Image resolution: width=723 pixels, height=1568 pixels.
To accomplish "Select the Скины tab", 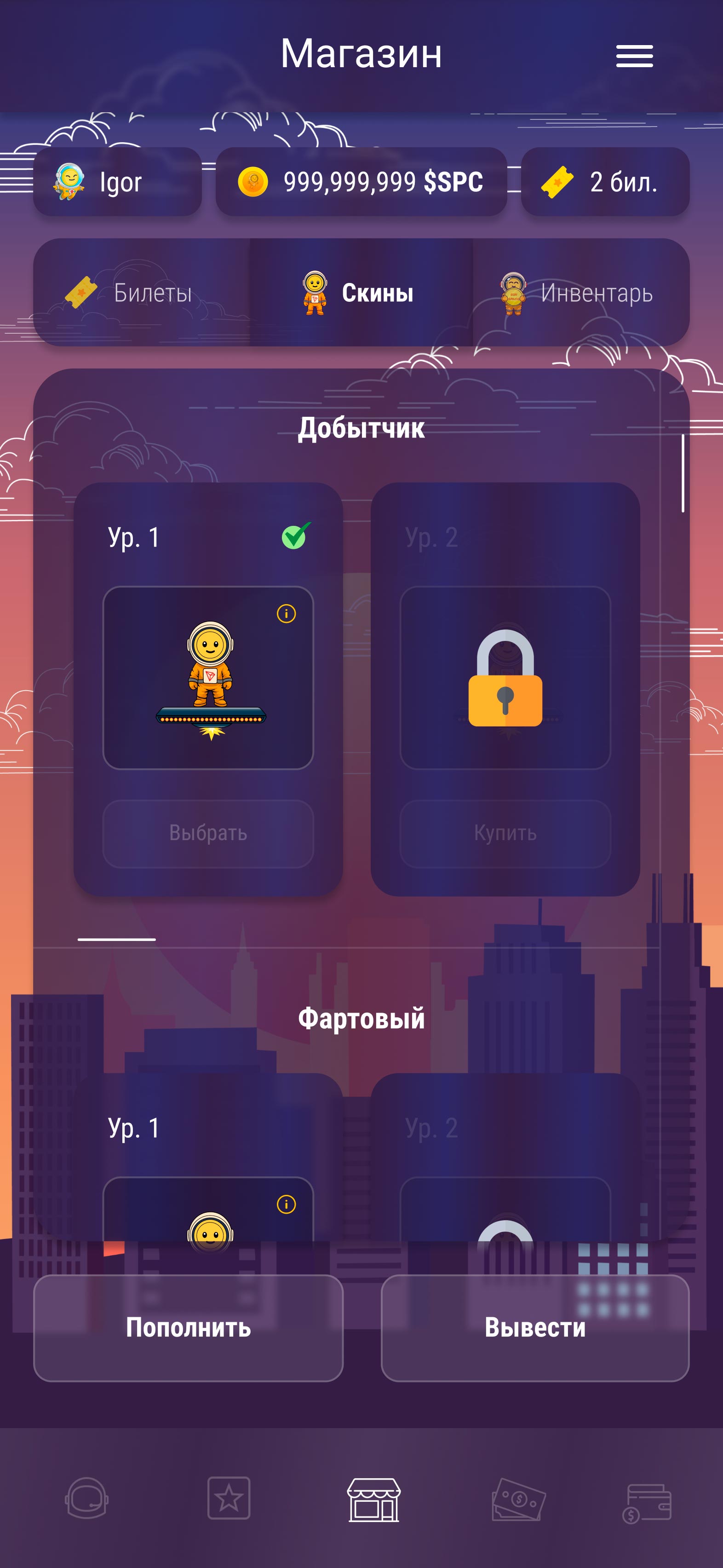I will pyautogui.click(x=361, y=293).
